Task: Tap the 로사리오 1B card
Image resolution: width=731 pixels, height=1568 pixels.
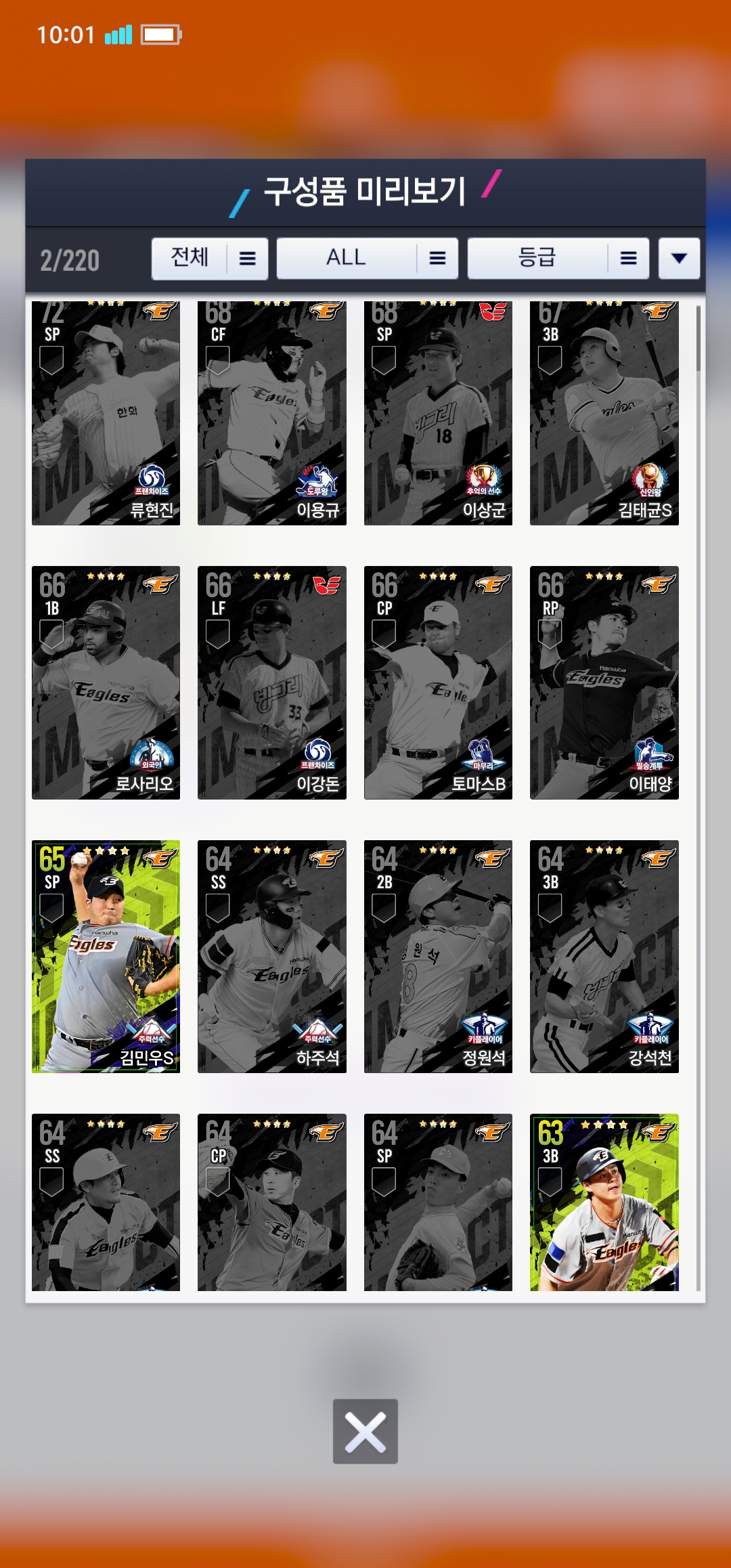Action: pos(106,682)
